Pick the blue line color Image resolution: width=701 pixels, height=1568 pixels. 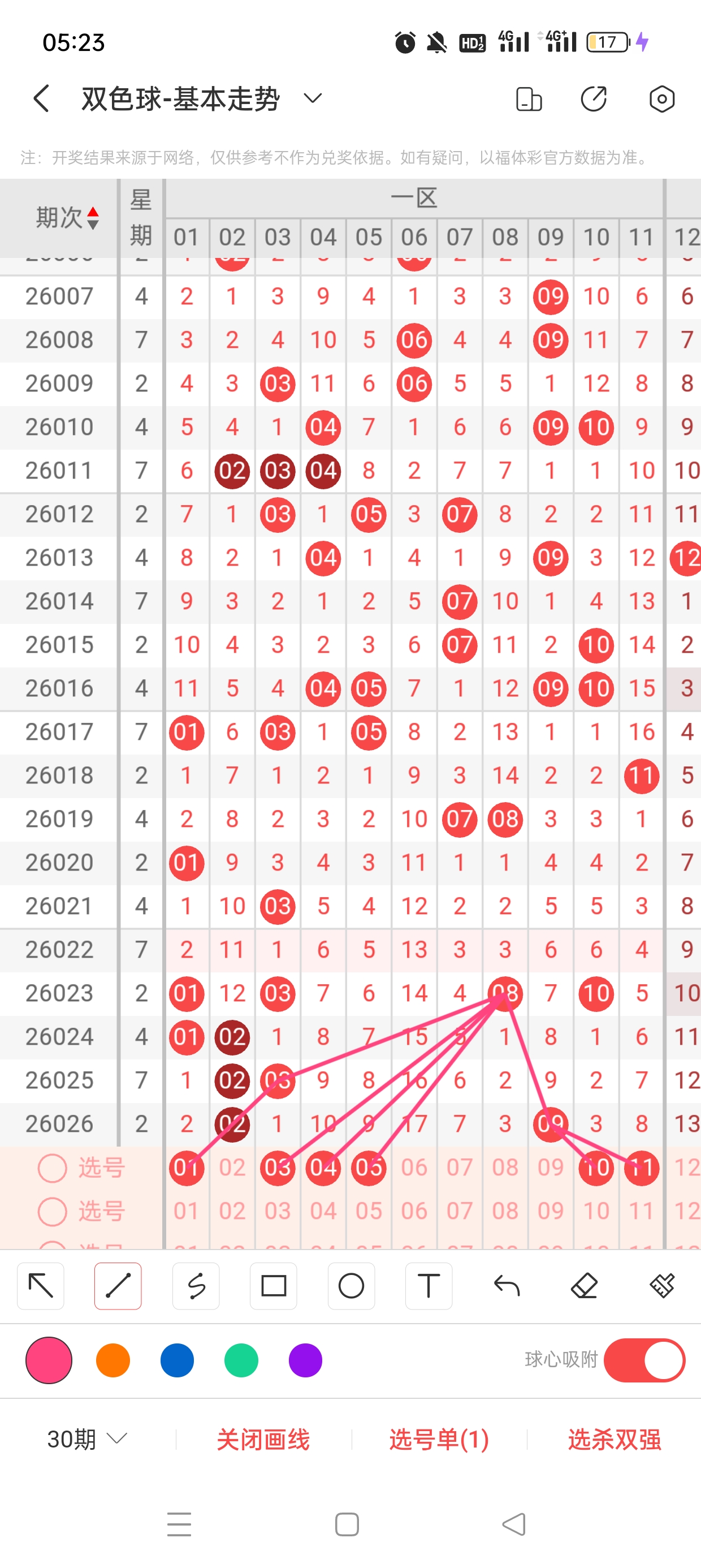click(177, 1360)
